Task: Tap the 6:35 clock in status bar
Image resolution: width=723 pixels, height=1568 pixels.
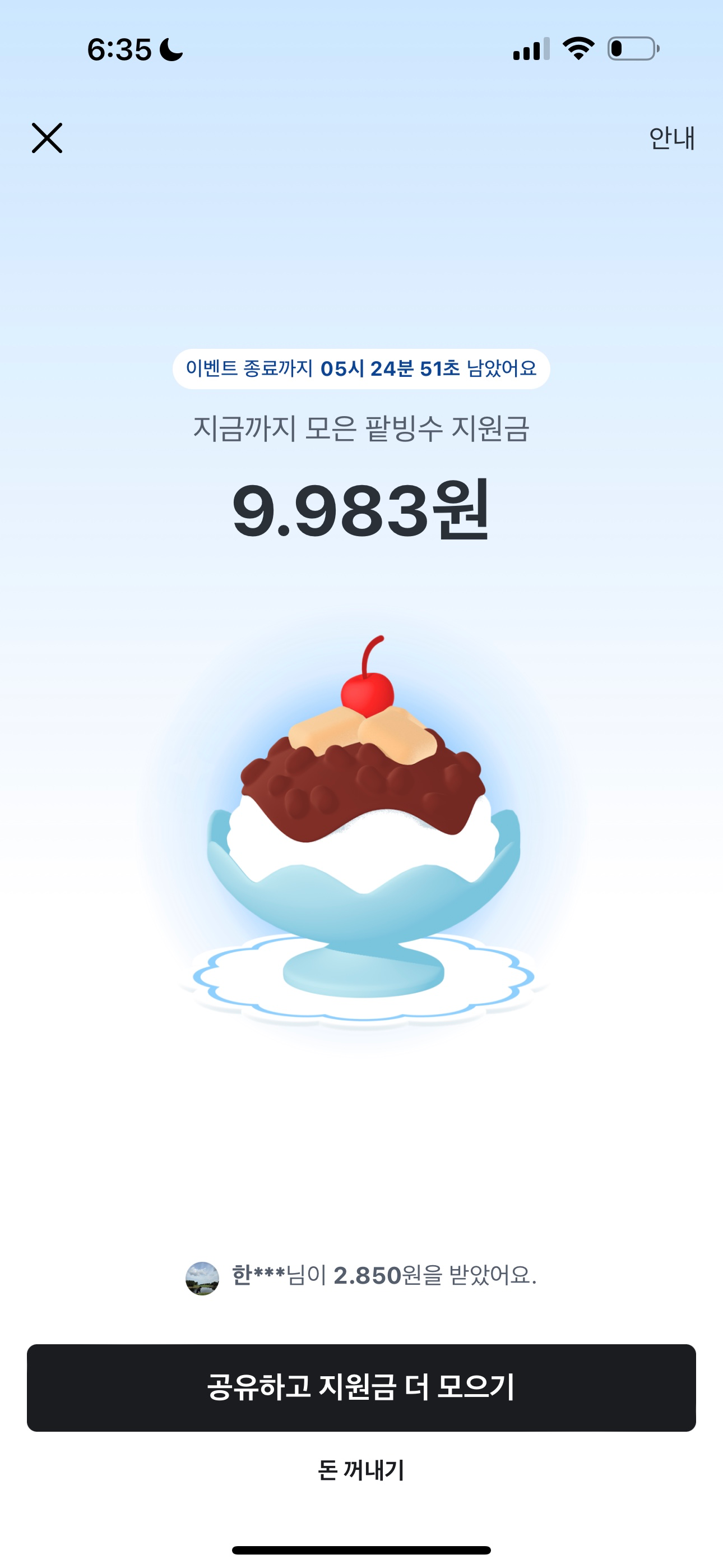Action: tap(120, 51)
